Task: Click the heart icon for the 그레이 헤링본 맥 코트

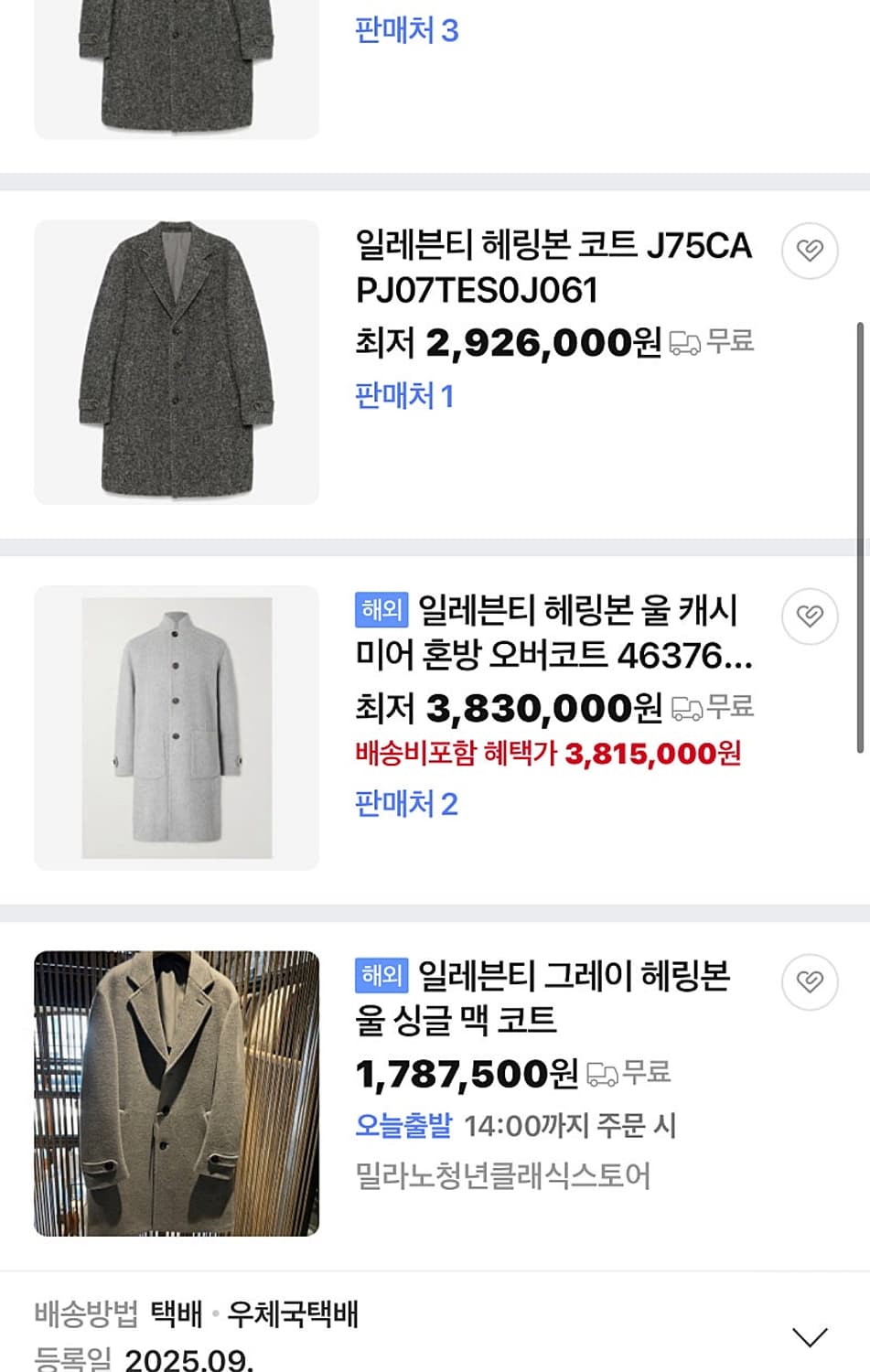Action: (809, 981)
